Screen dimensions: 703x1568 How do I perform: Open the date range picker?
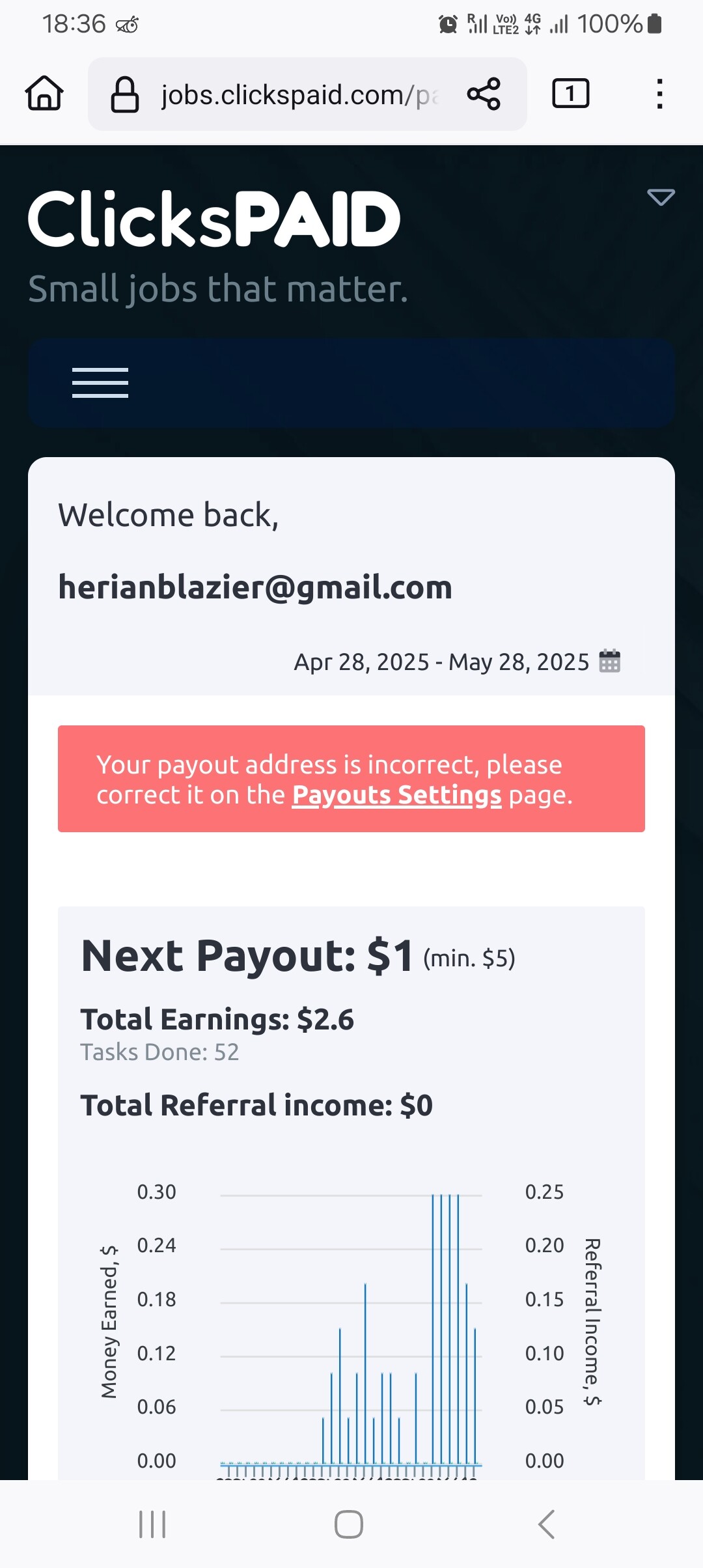point(457,662)
